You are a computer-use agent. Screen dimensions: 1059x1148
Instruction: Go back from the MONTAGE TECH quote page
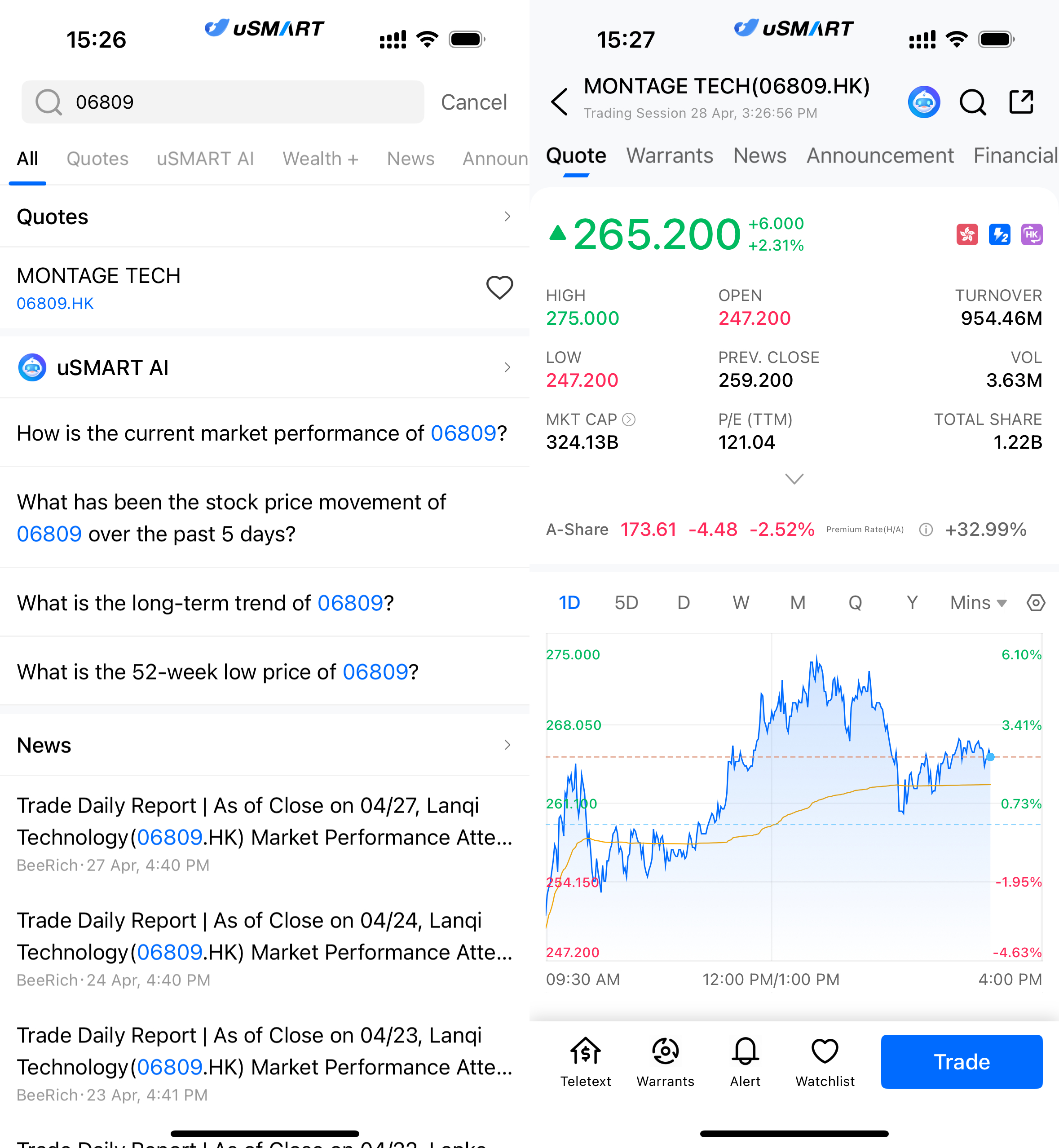(x=559, y=102)
